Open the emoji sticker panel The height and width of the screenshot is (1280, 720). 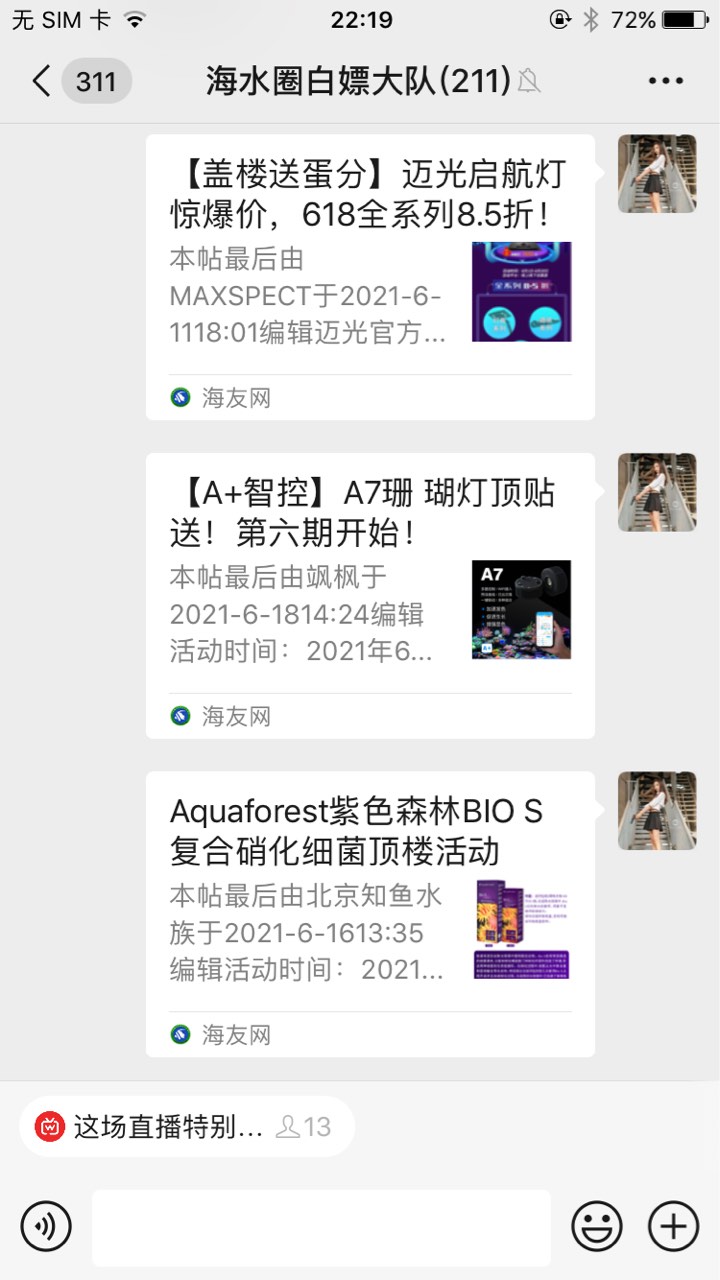point(597,1226)
